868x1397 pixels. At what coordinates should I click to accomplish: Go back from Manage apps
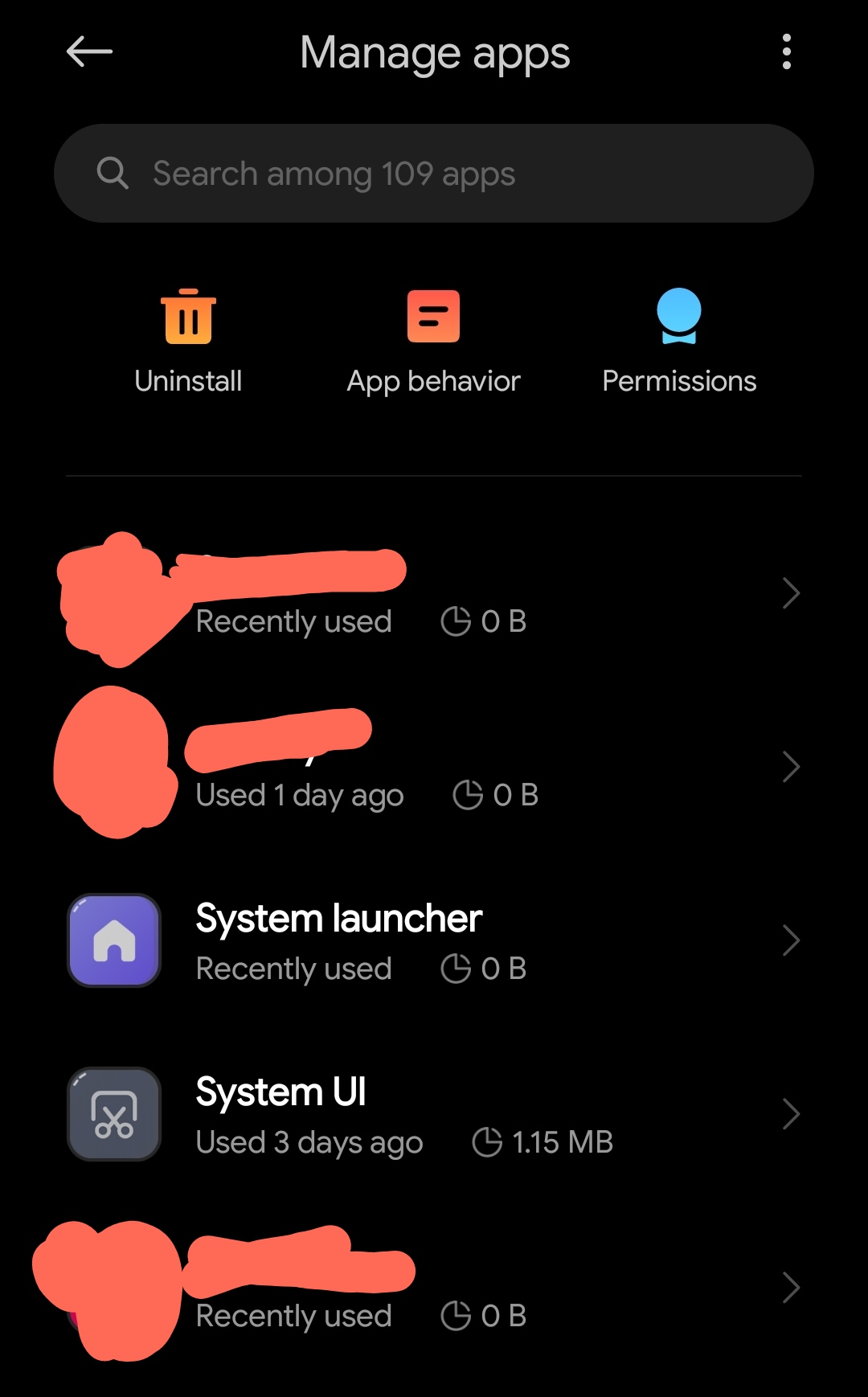click(x=89, y=52)
